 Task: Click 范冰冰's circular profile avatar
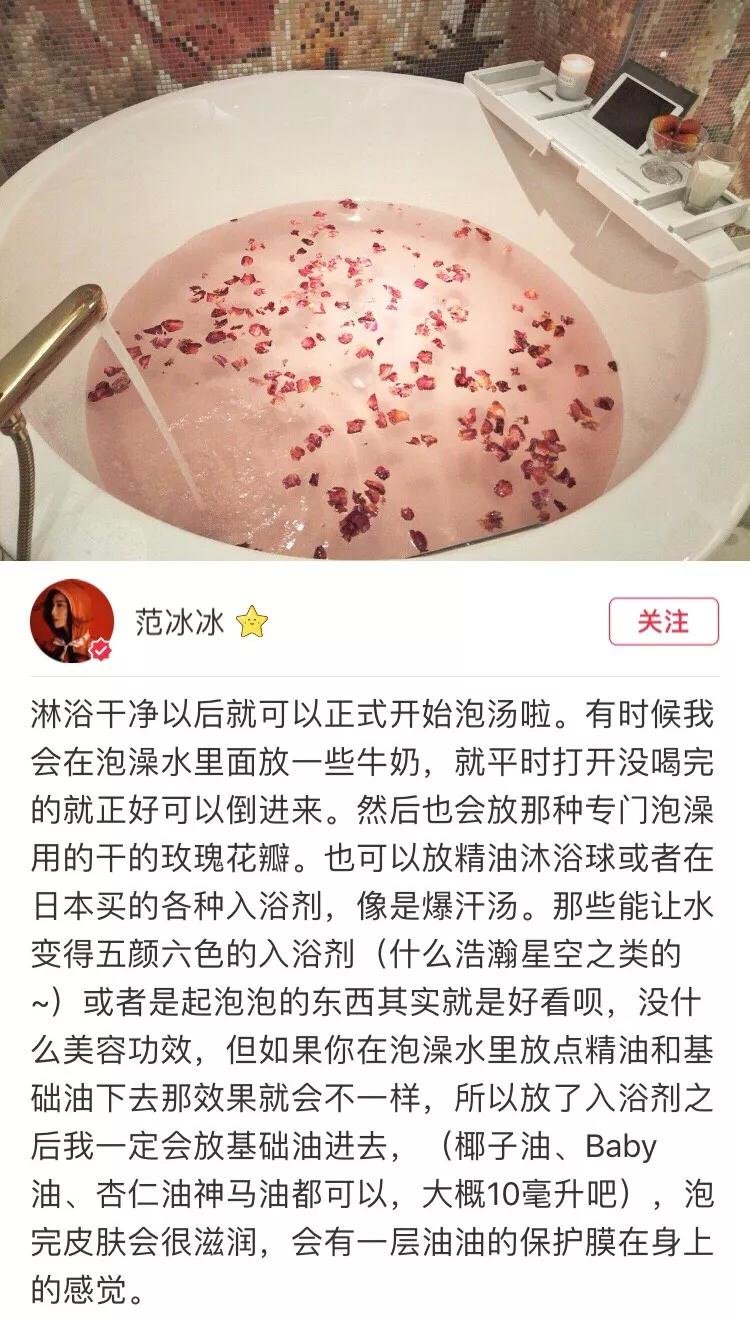72,620
